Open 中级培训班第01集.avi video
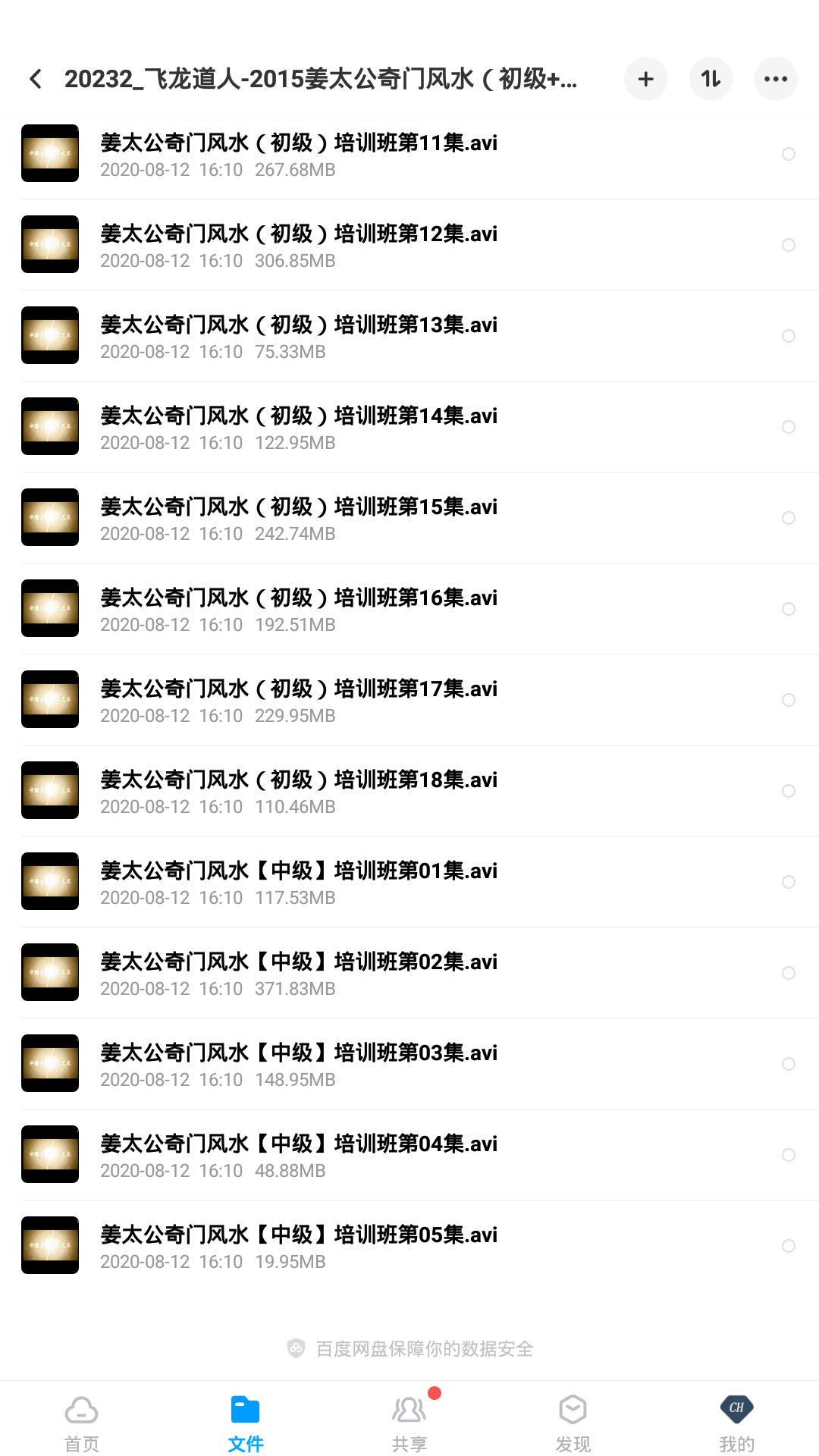819x1456 pixels. tap(299, 882)
